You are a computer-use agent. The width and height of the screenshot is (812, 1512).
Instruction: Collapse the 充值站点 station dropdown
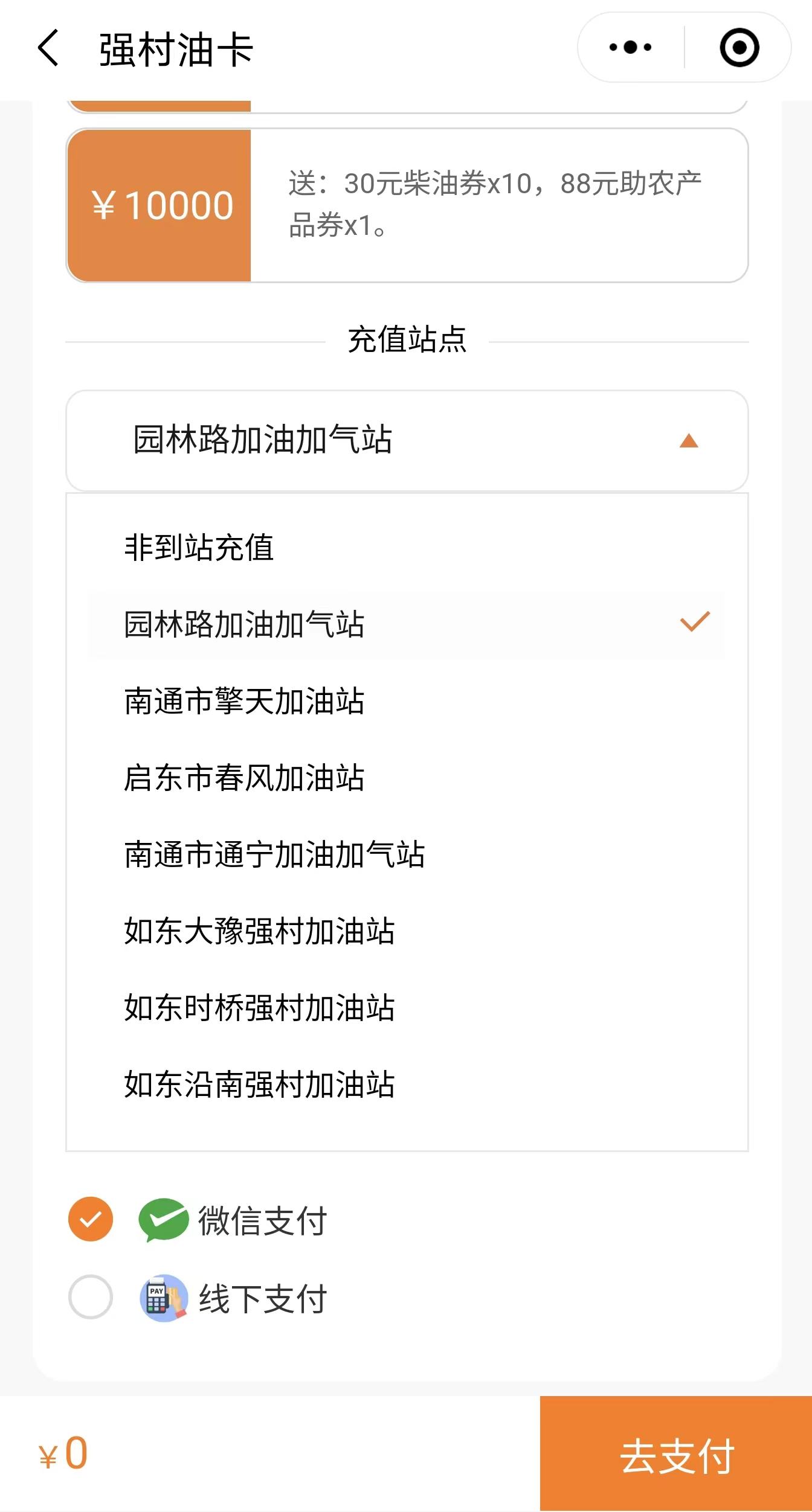(407, 440)
